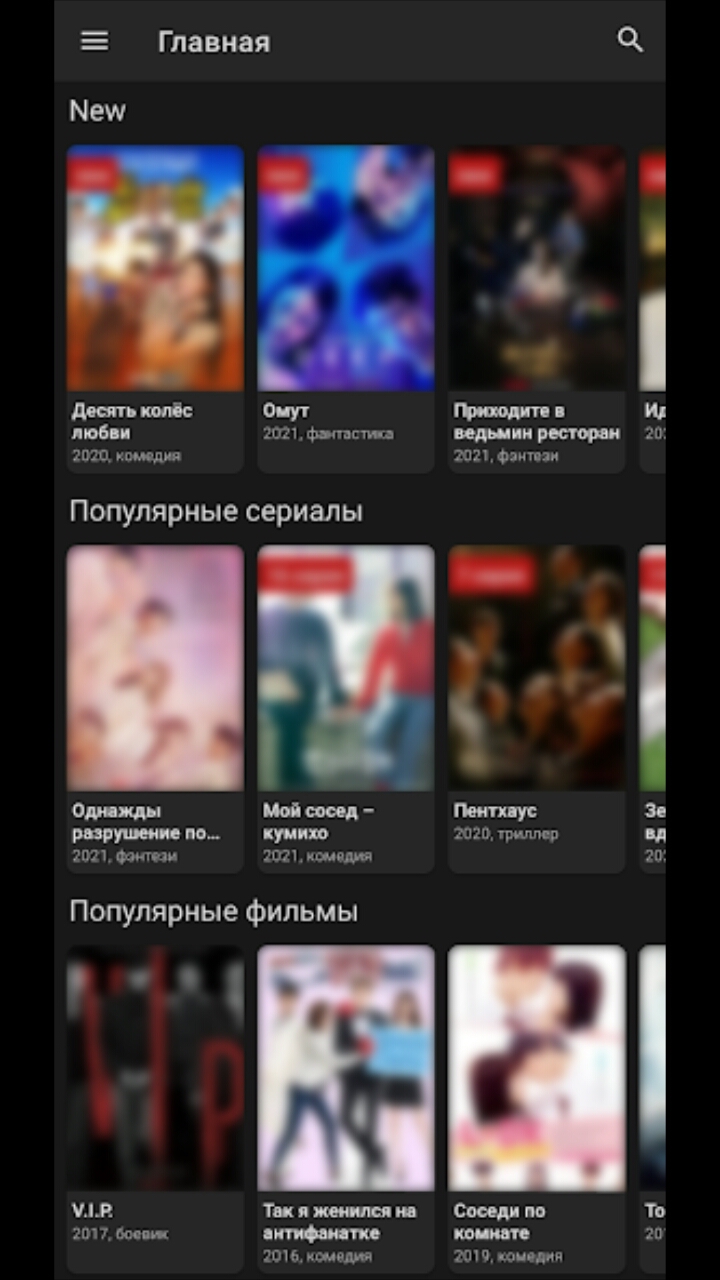Open Мой сосед – кумихо card
The image size is (720, 1280).
(346, 709)
